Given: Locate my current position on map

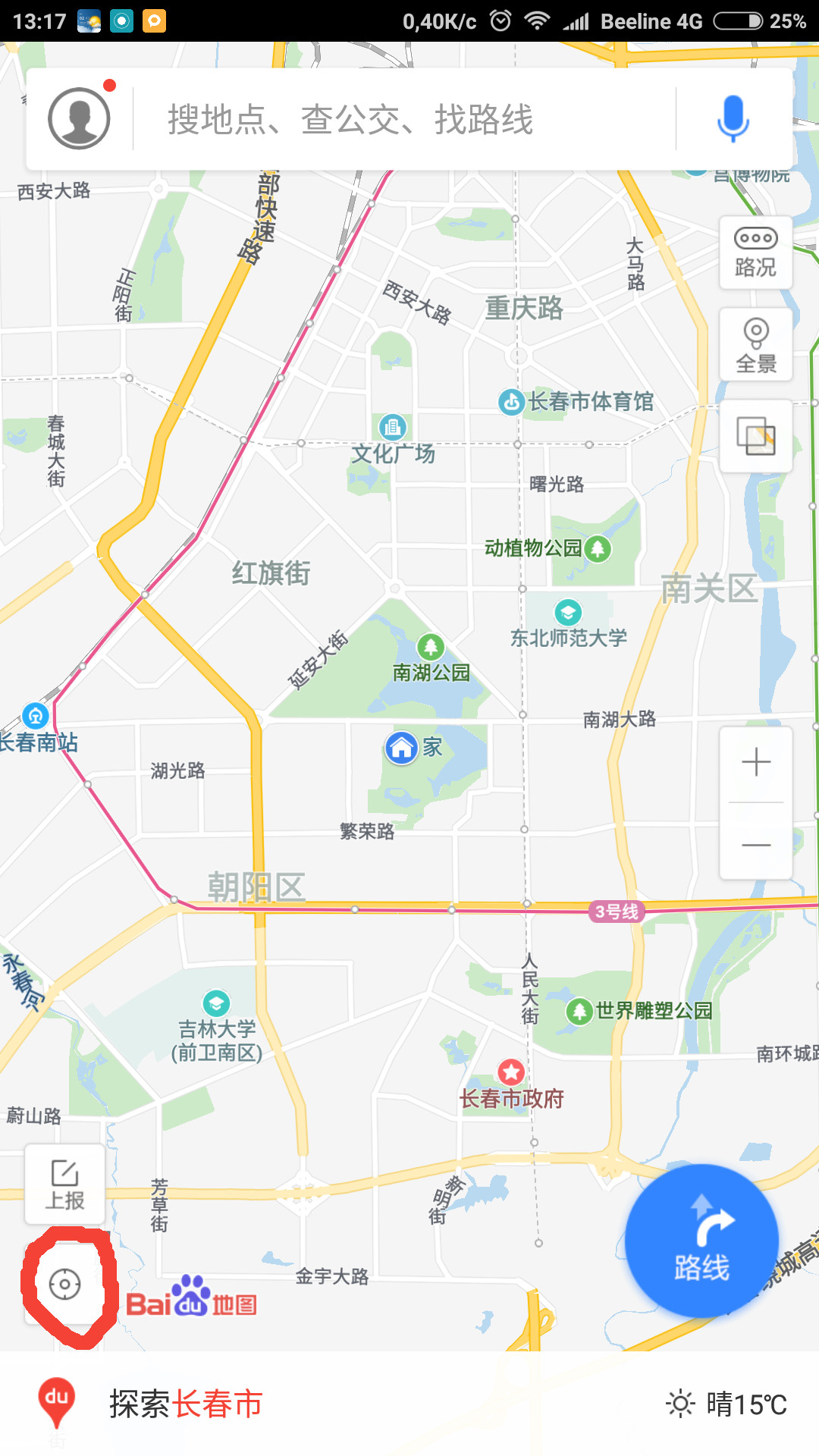Looking at the screenshot, I should point(64,1284).
